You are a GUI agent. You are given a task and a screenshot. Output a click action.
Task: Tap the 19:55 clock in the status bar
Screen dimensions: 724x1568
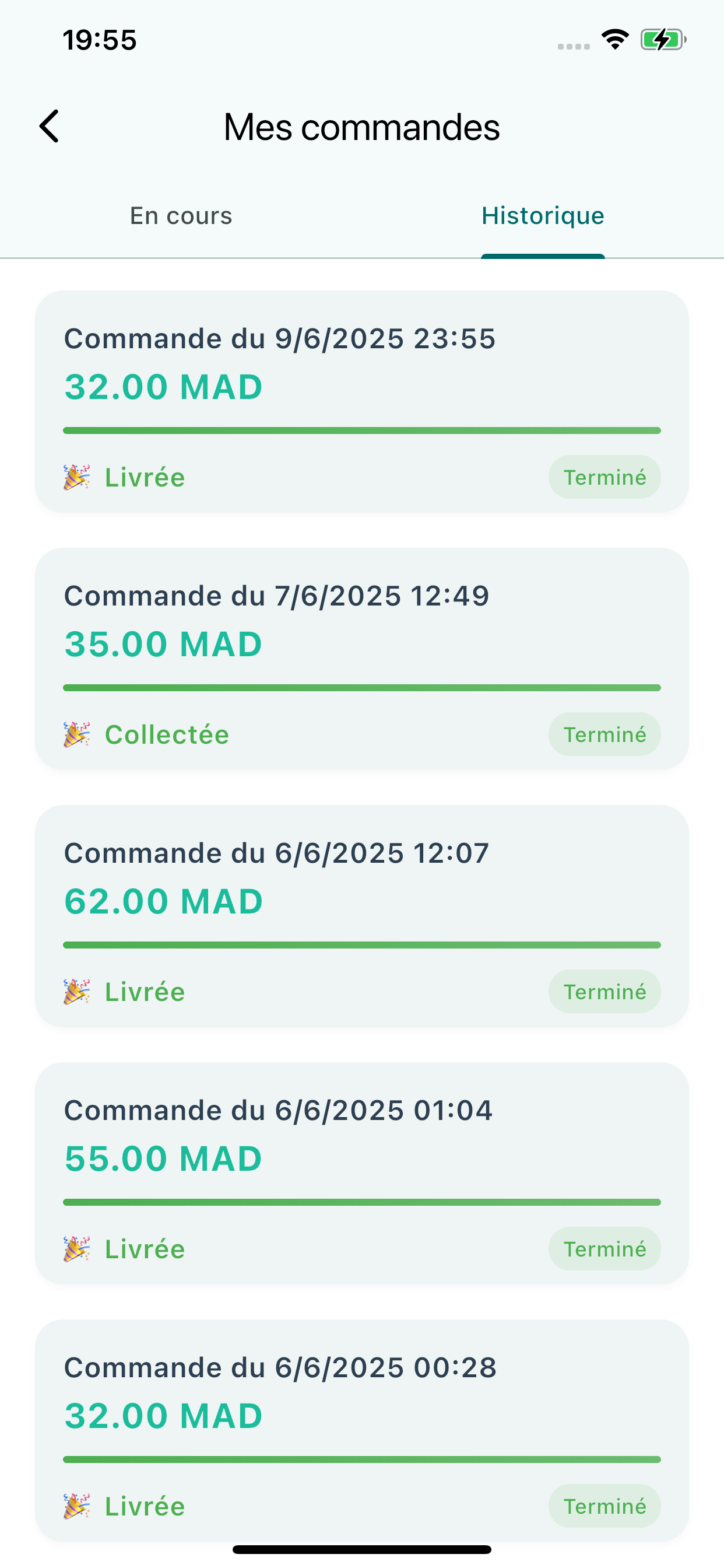[x=100, y=39]
